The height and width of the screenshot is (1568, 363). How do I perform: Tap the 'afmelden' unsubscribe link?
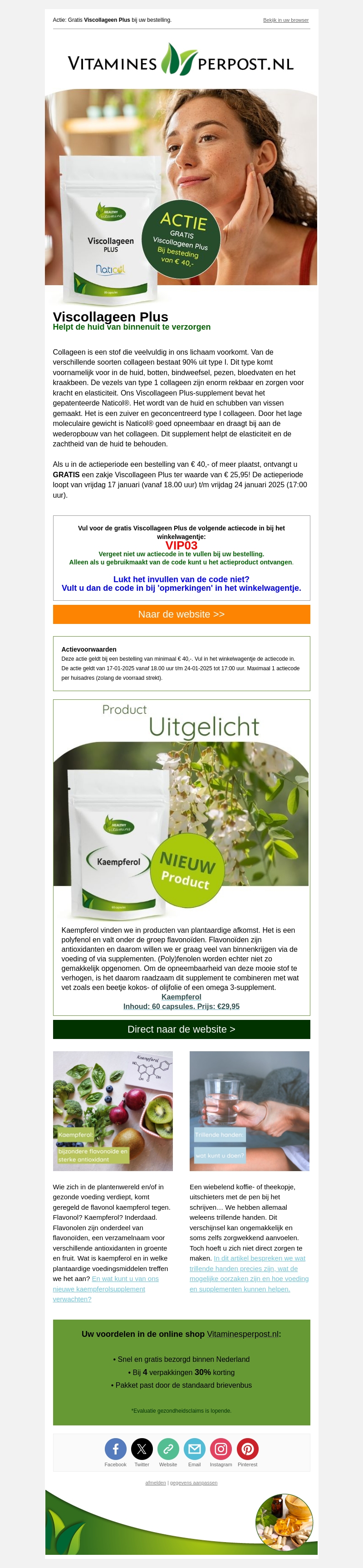point(156,1482)
